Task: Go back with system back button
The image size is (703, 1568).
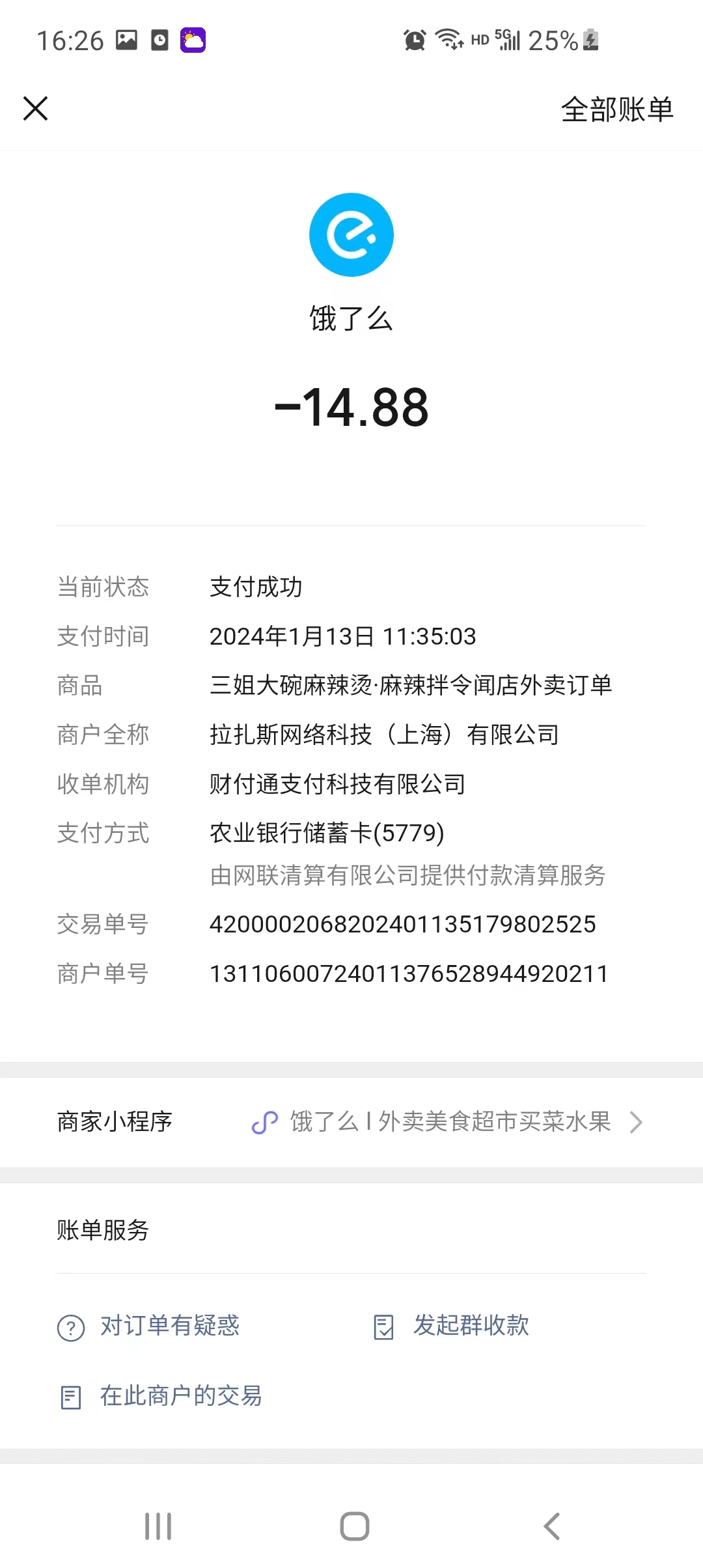Action: [x=551, y=1526]
